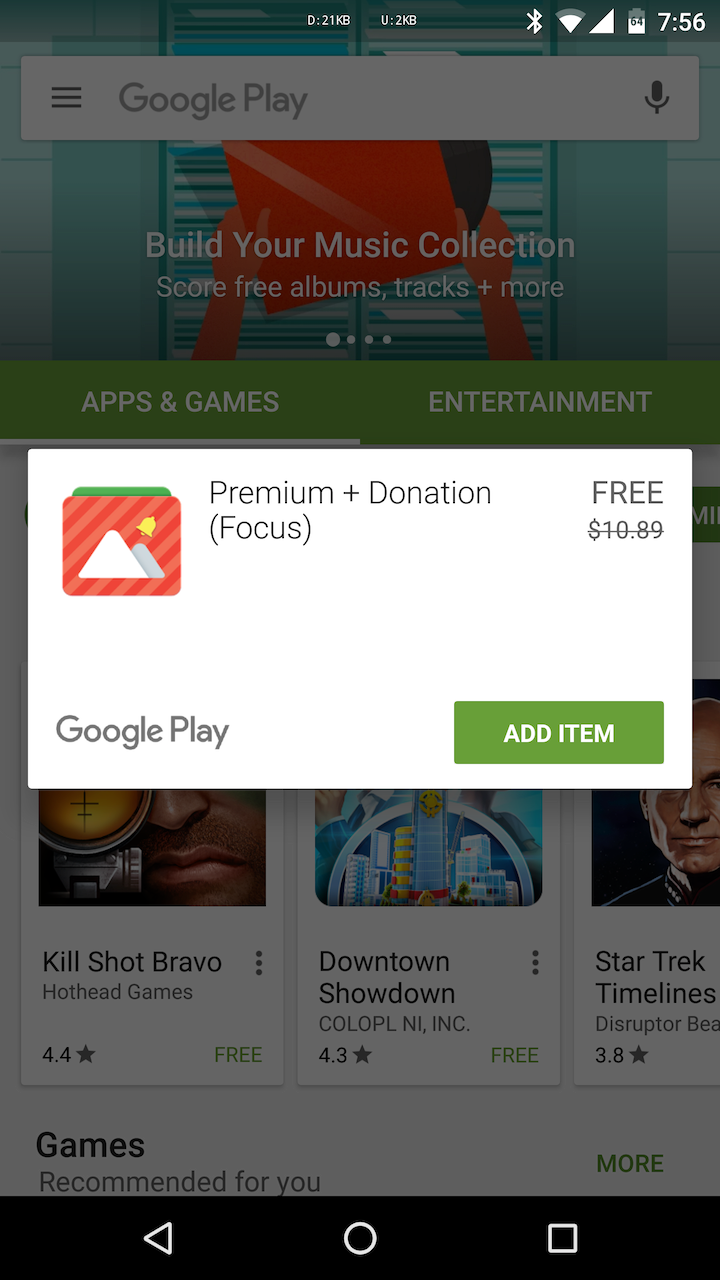Tap the Google Play logo inside the dialog
720x1280 pixels.
pos(142,731)
